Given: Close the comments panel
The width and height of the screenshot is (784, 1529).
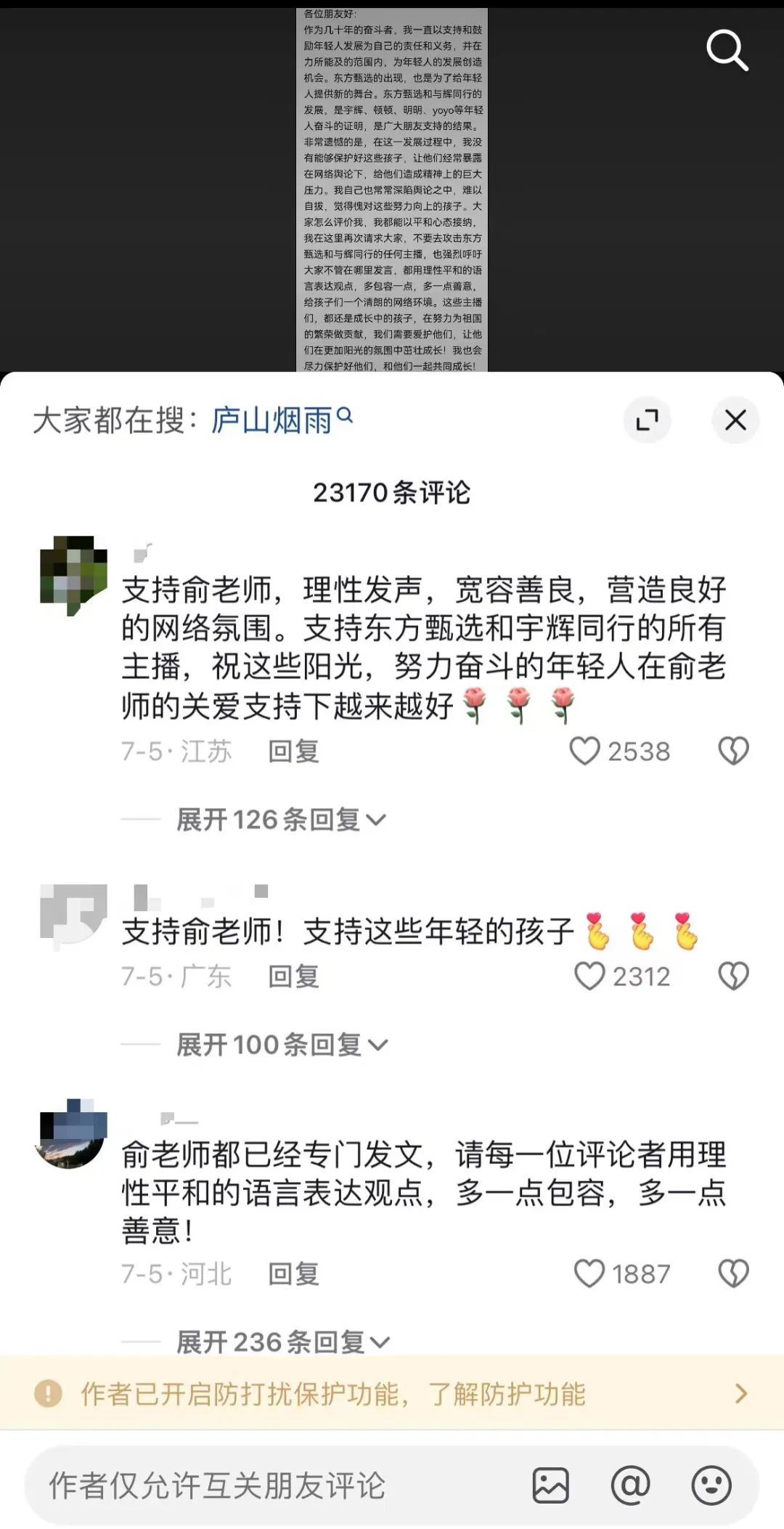Looking at the screenshot, I should click(x=735, y=420).
